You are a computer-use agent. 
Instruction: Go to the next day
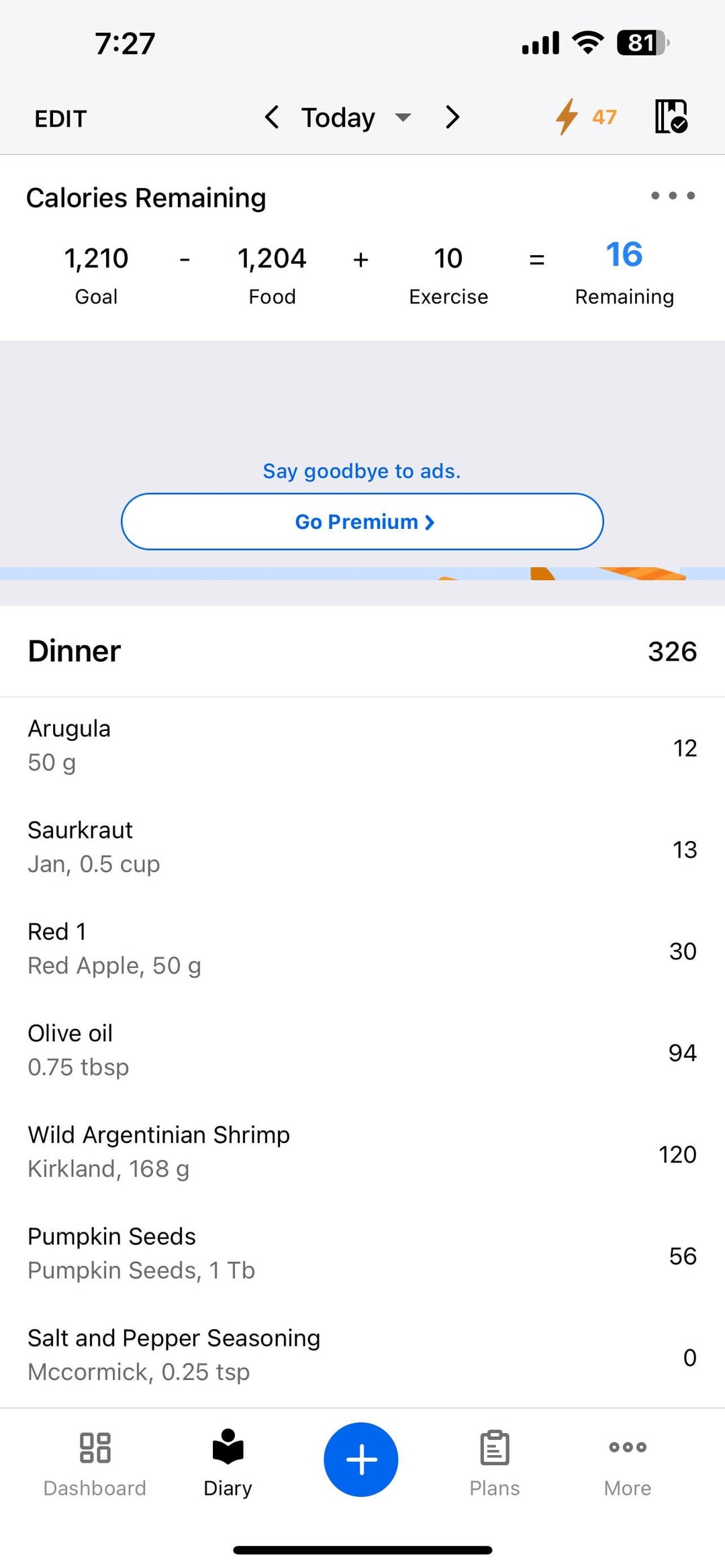pyautogui.click(x=452, y=117)
